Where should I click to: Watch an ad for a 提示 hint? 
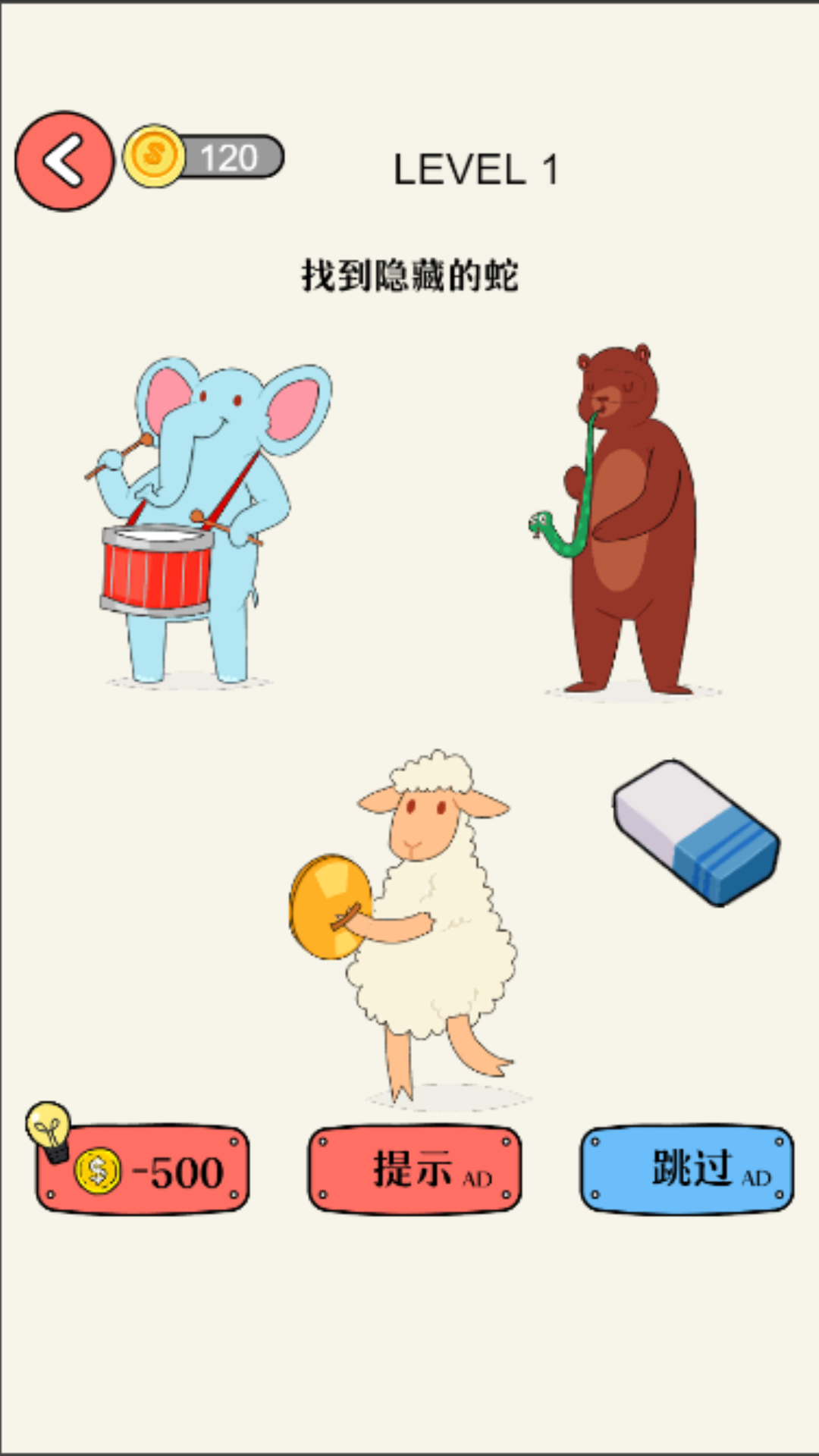point(415,1170)
